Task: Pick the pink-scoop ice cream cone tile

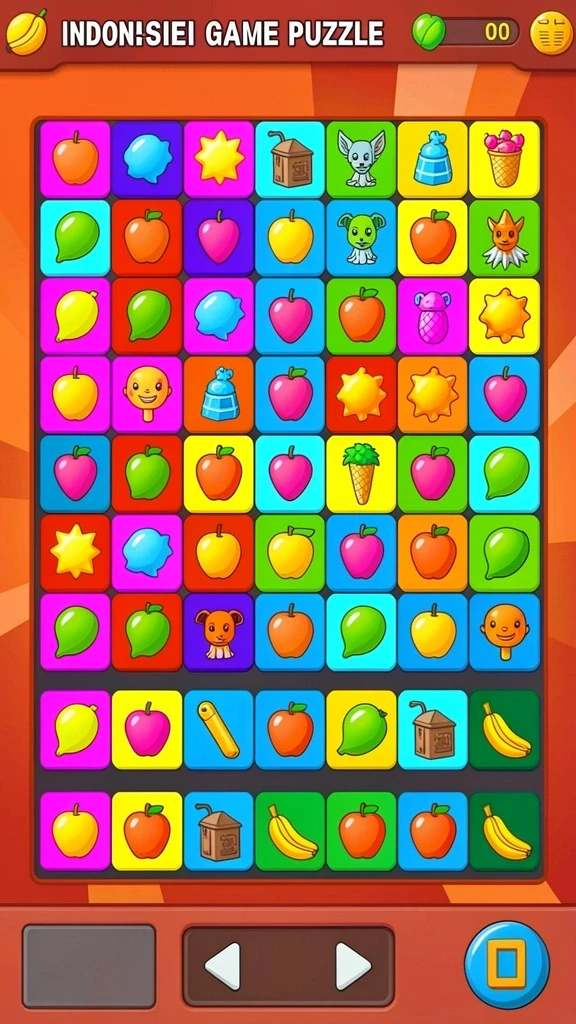Action: coord(504,159)
